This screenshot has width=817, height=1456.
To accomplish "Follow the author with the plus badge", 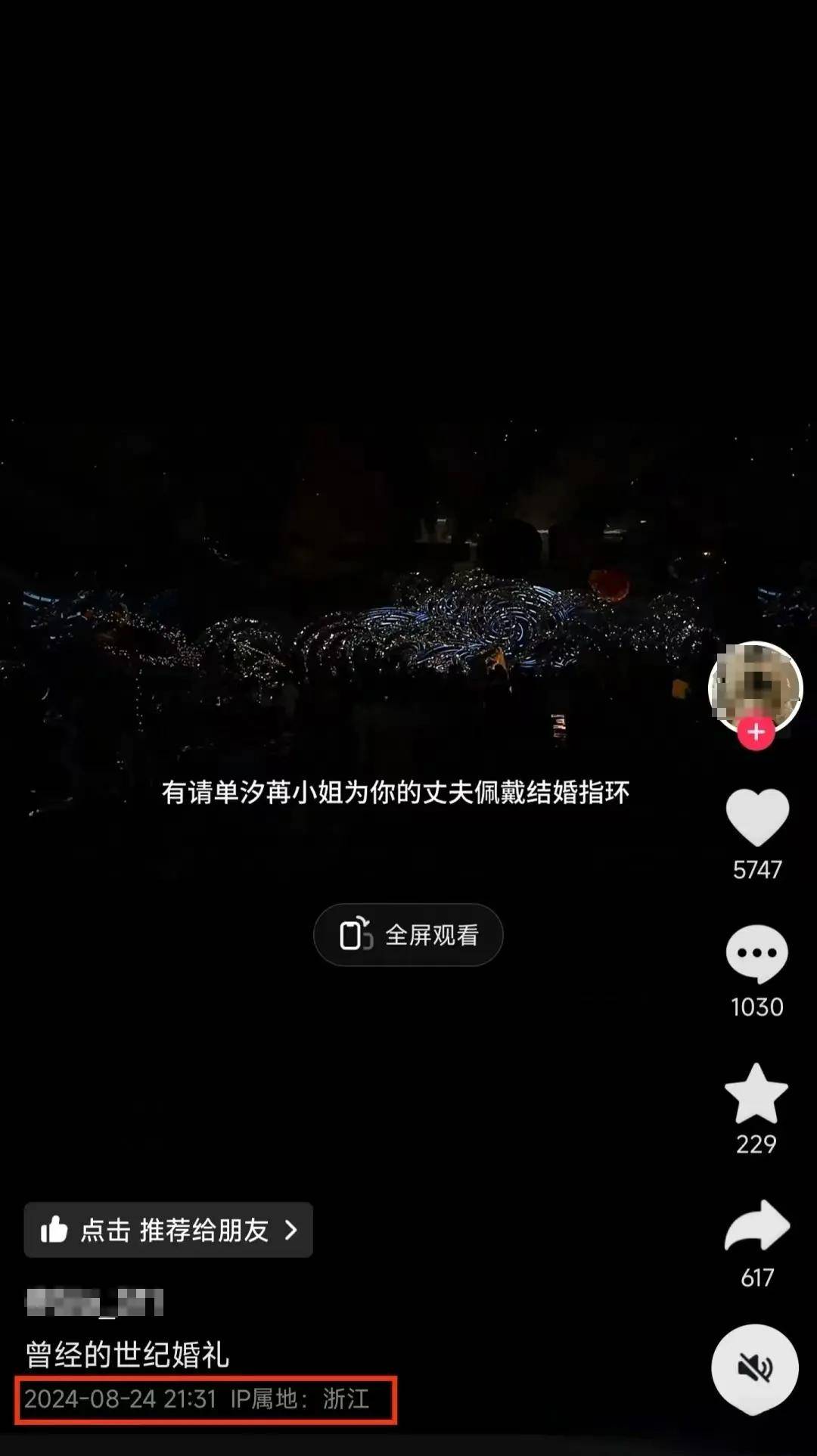I will pyautogui.click(x=756, y=732).
